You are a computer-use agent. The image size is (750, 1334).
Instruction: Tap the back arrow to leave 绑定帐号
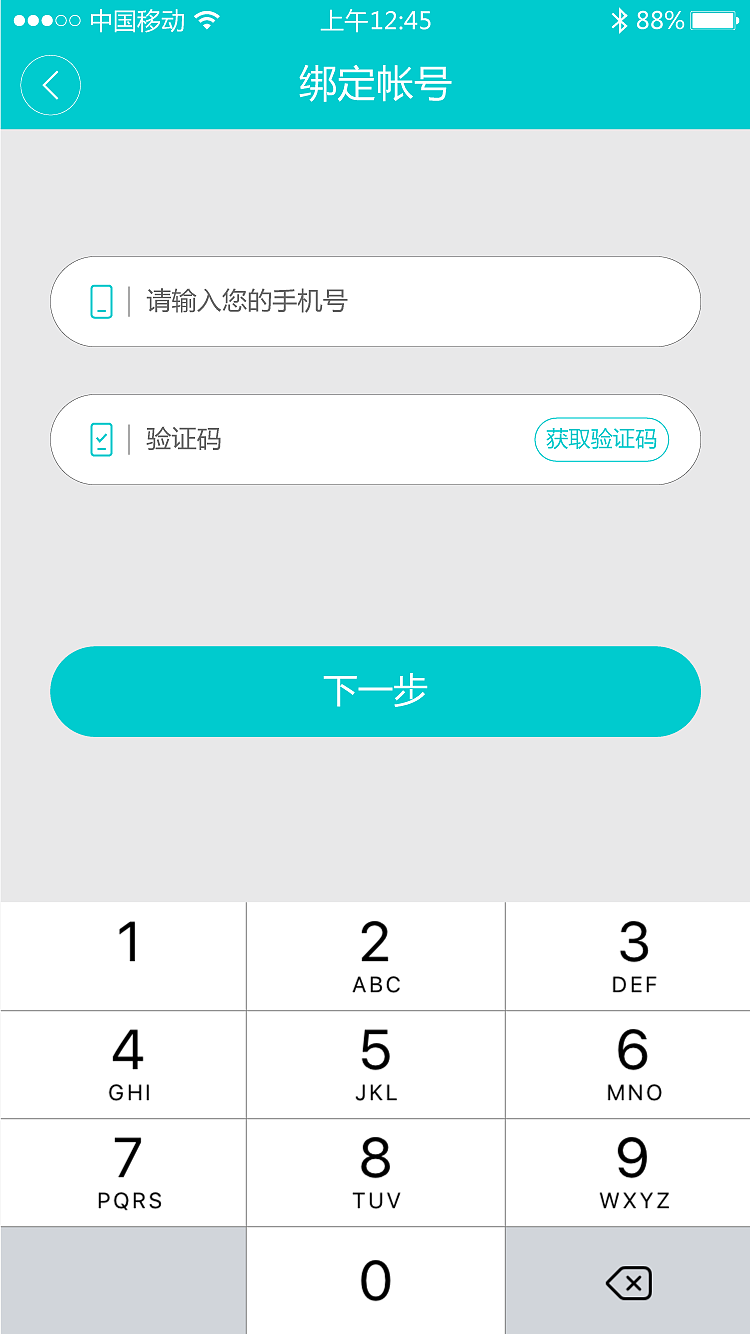pyautogui.click(x=50, y=86)
